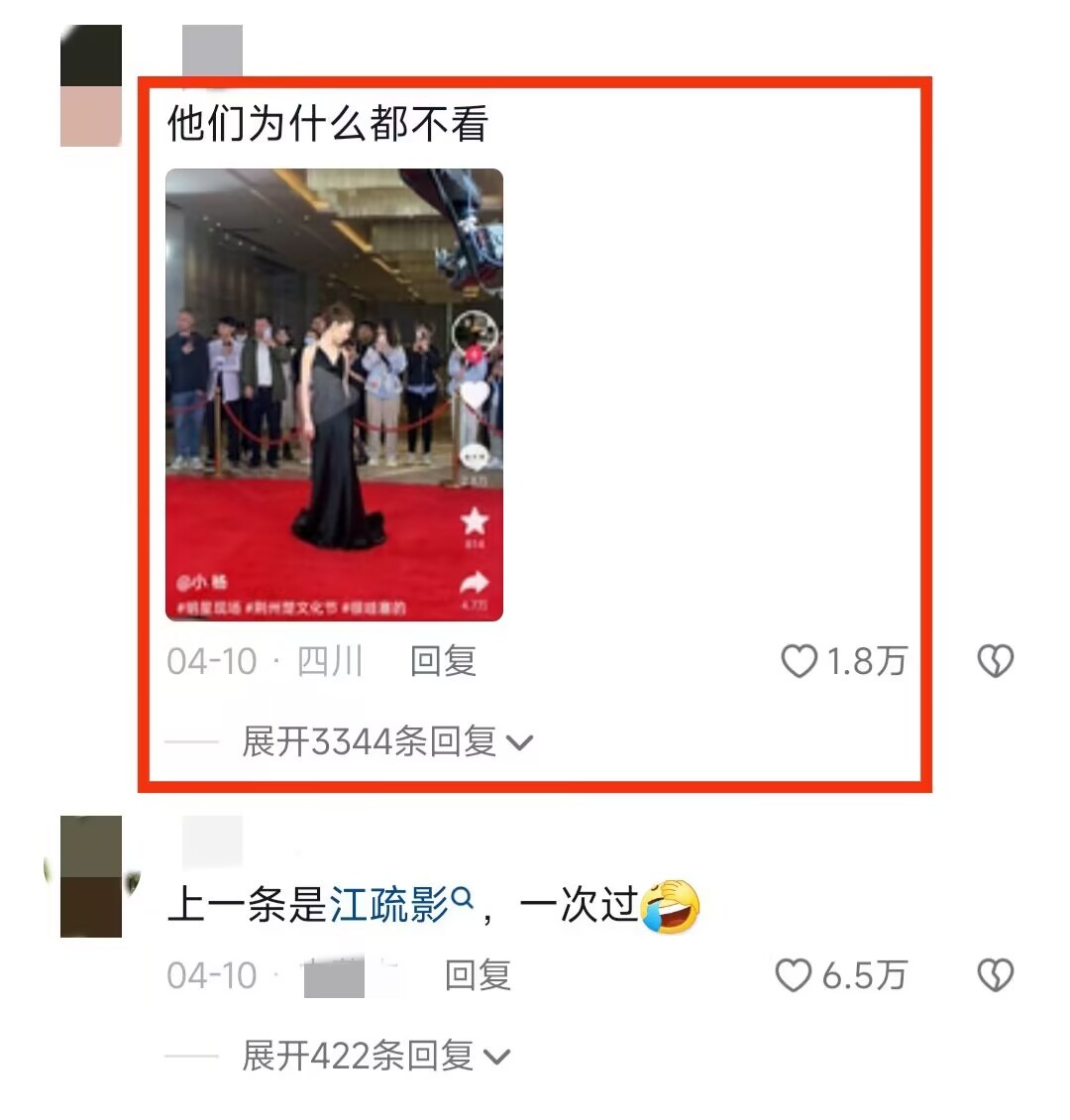
Task: Tap the white heart icon inside the video
Action: click(x=474, y=394)
